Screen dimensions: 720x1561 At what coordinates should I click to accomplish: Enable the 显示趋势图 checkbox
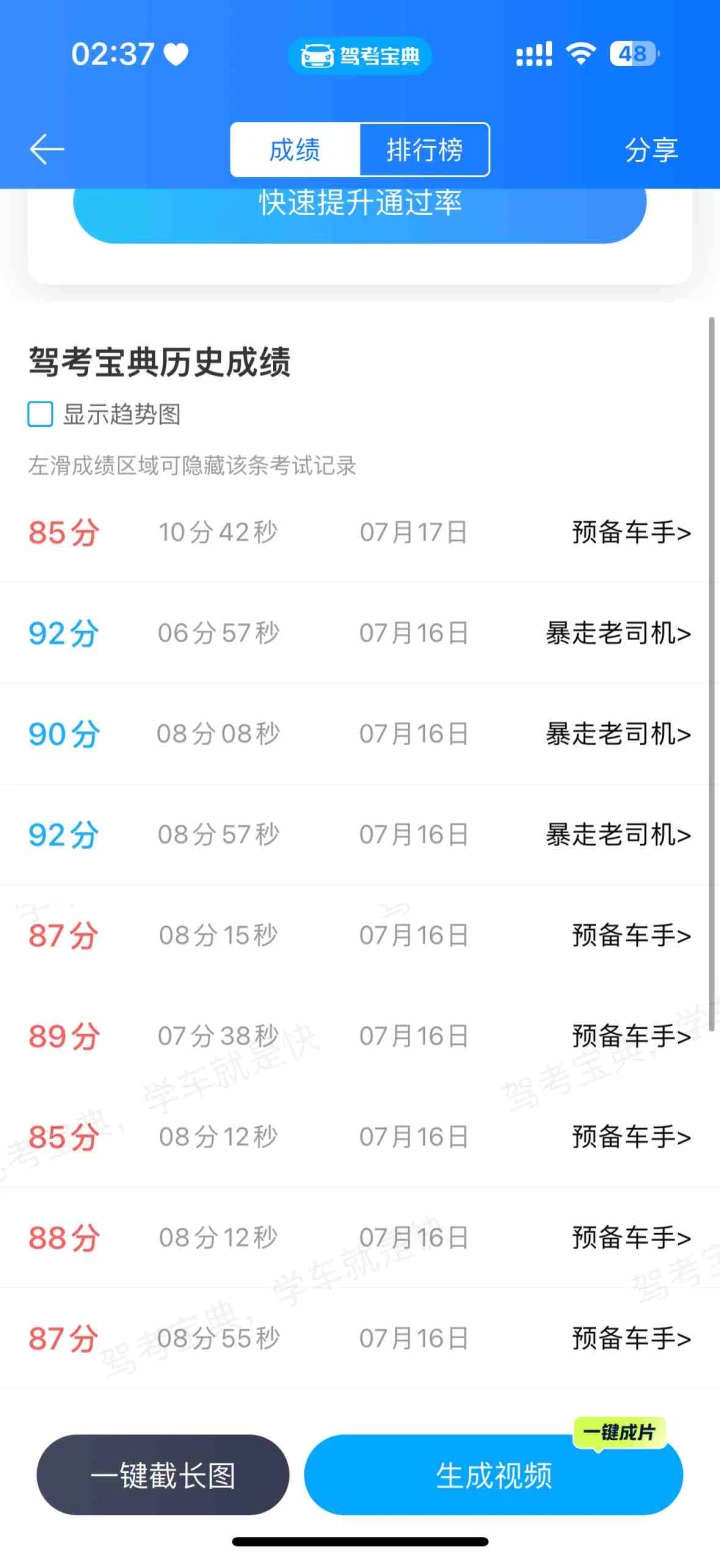[x=40, y=414]
